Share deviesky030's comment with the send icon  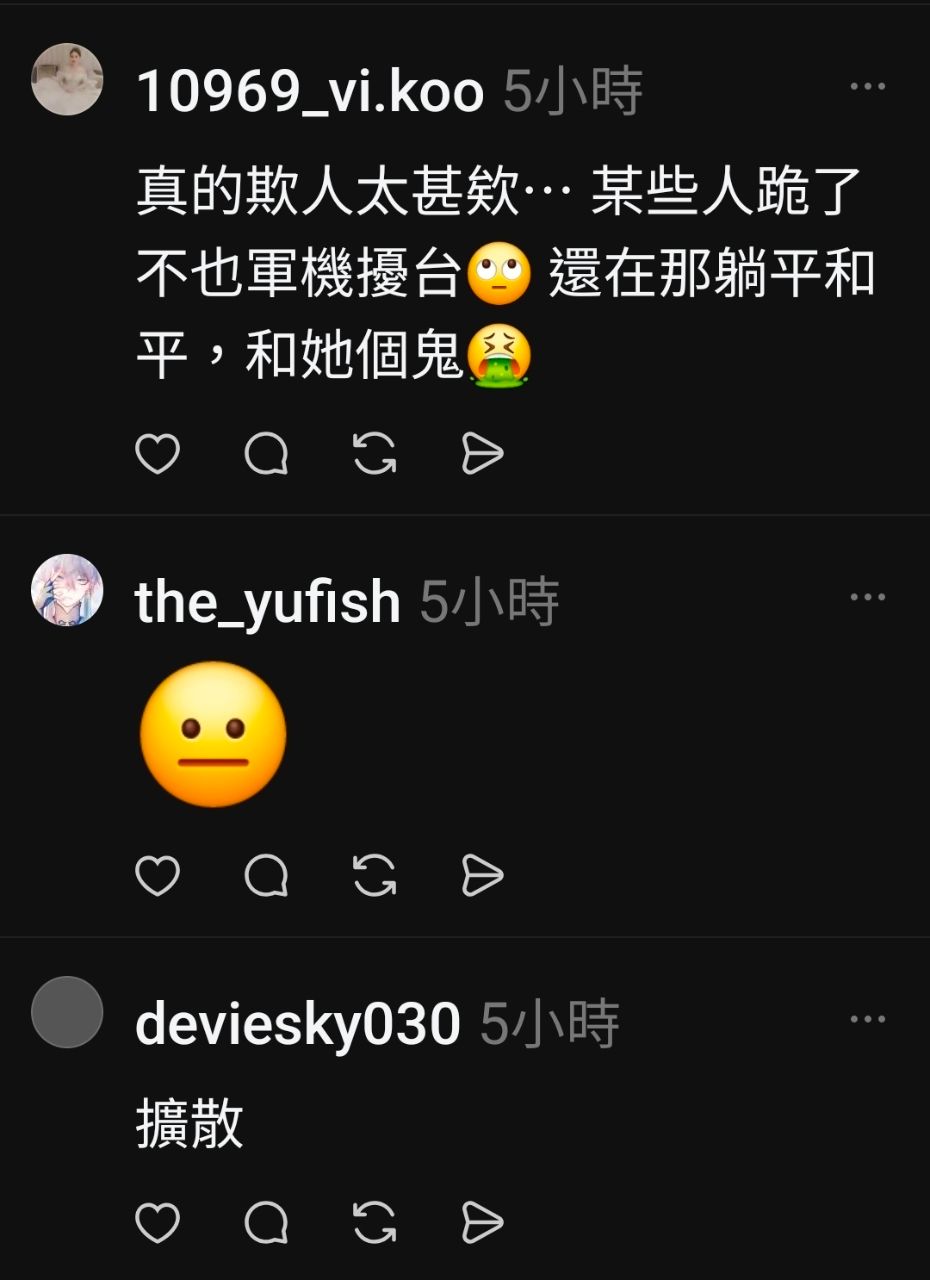[483, 1223]
